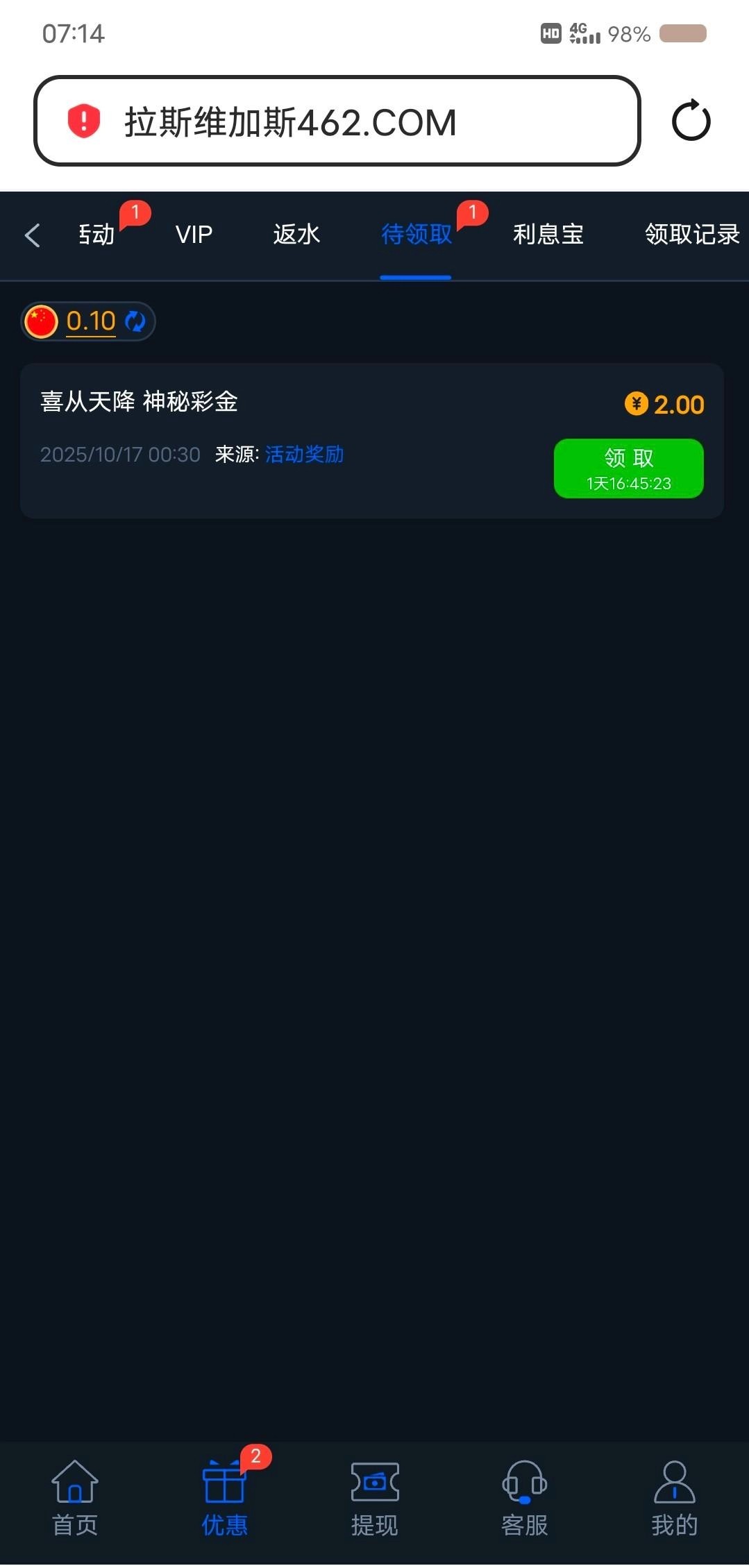Reload the page with the refresh icon
This screenshot has width=749, height=1568.
(691, 121)
